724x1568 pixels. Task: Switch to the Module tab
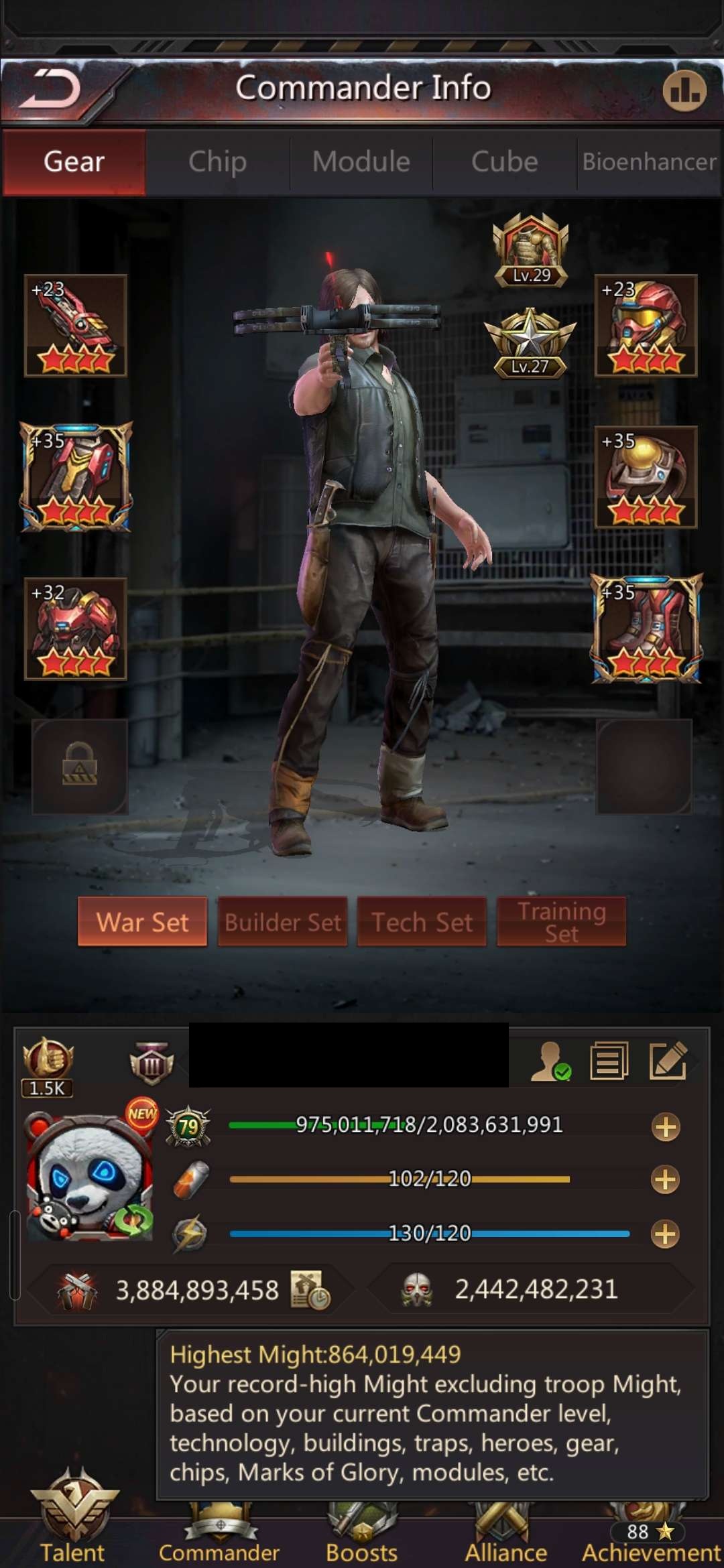click(x=361, y=162)
